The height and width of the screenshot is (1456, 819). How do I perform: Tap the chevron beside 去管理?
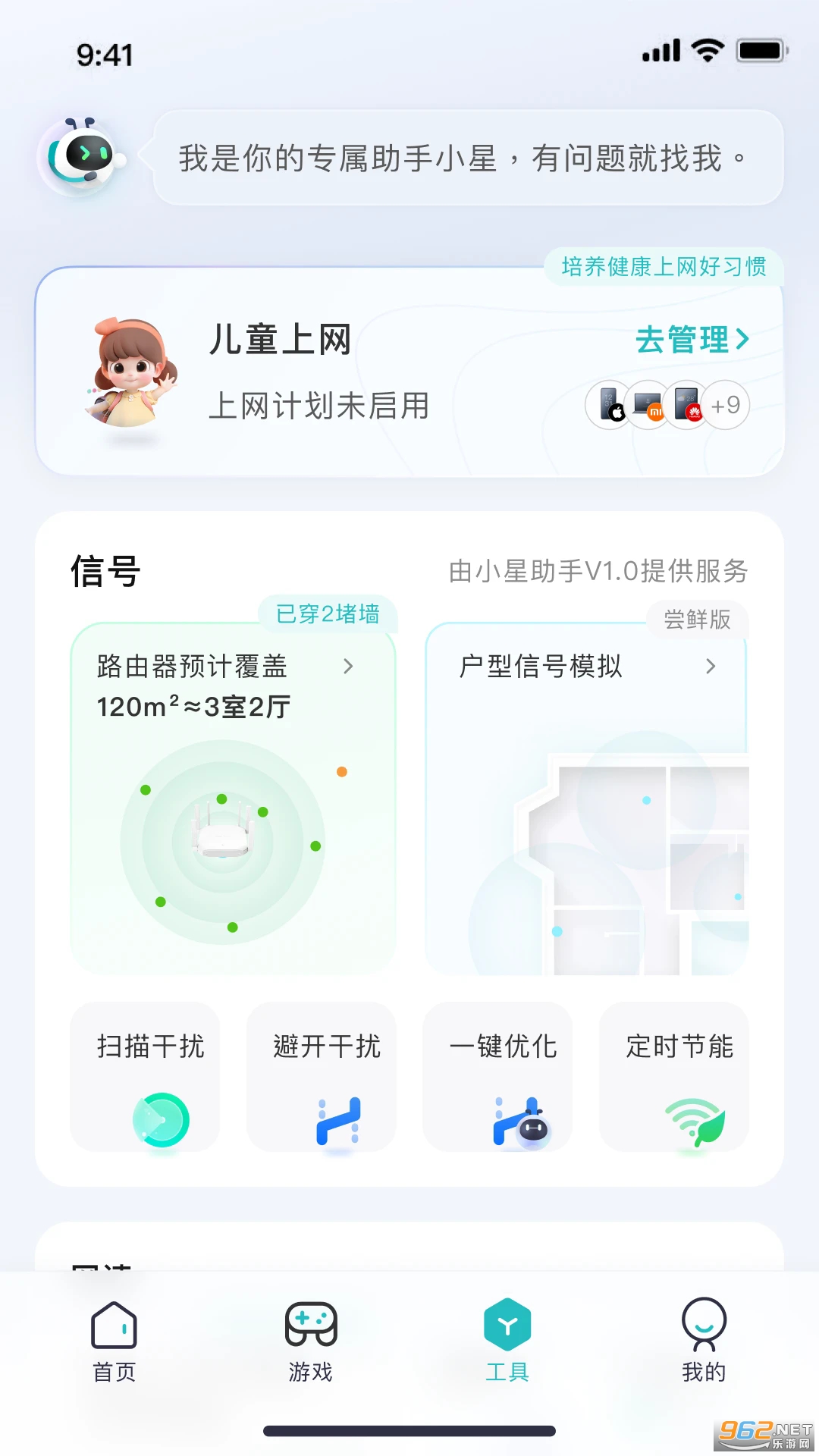pyautogui.click(x=742, y=340)
